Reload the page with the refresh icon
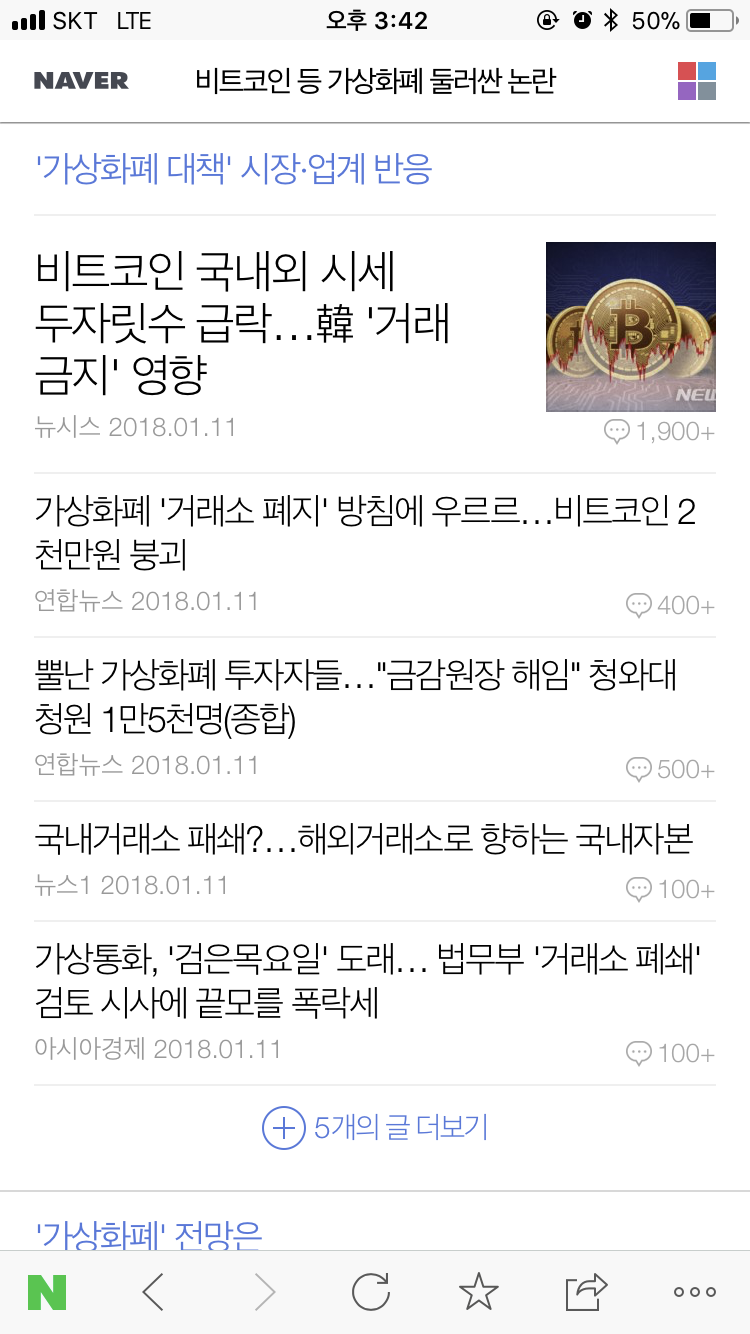This screenshot has height=1334, width=750. [369, 1290]
